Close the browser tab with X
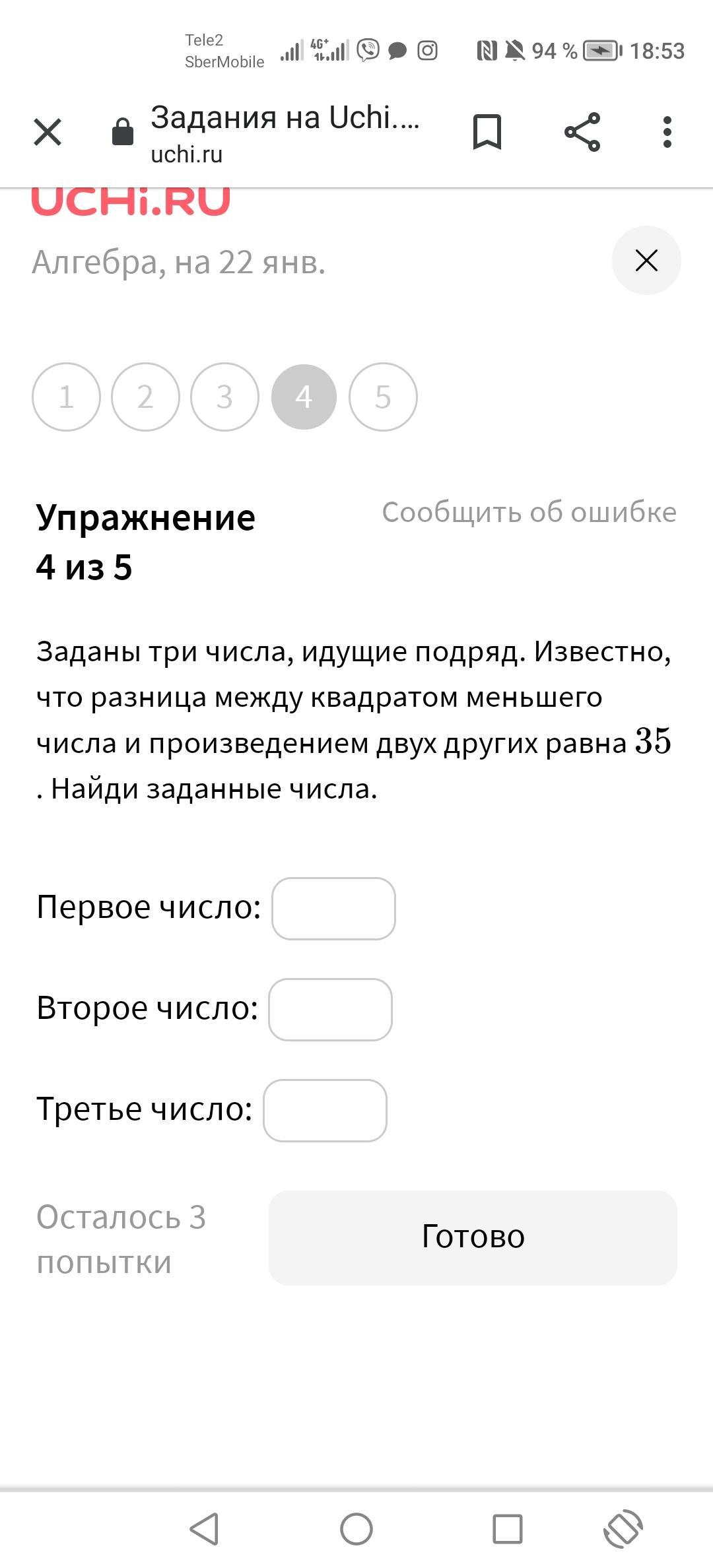Image resolution: width=713 pixels, height=1568 pixels. (x=48, y=132)
